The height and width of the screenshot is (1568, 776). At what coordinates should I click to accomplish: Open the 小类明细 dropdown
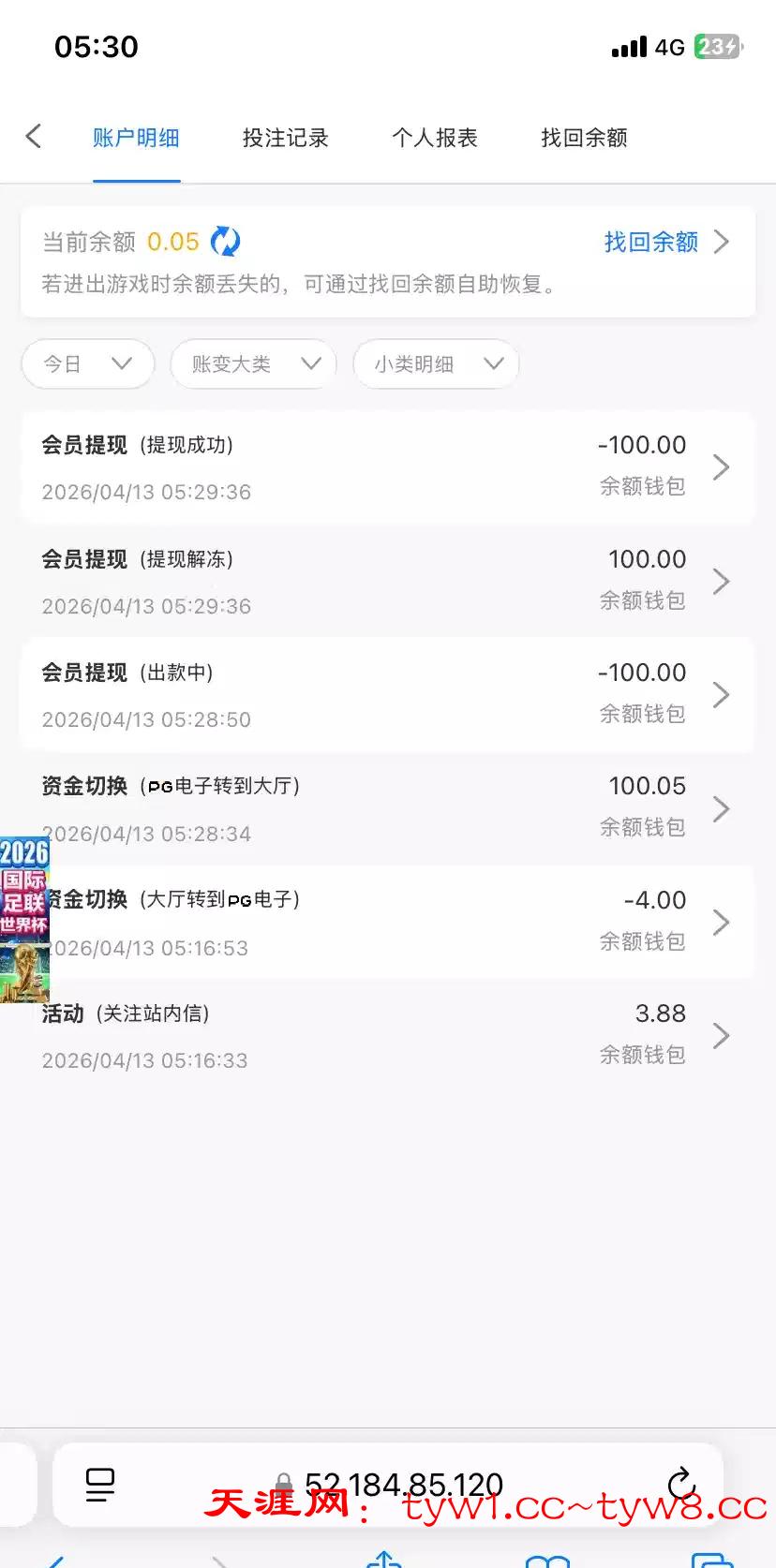[x=436, y=363]
